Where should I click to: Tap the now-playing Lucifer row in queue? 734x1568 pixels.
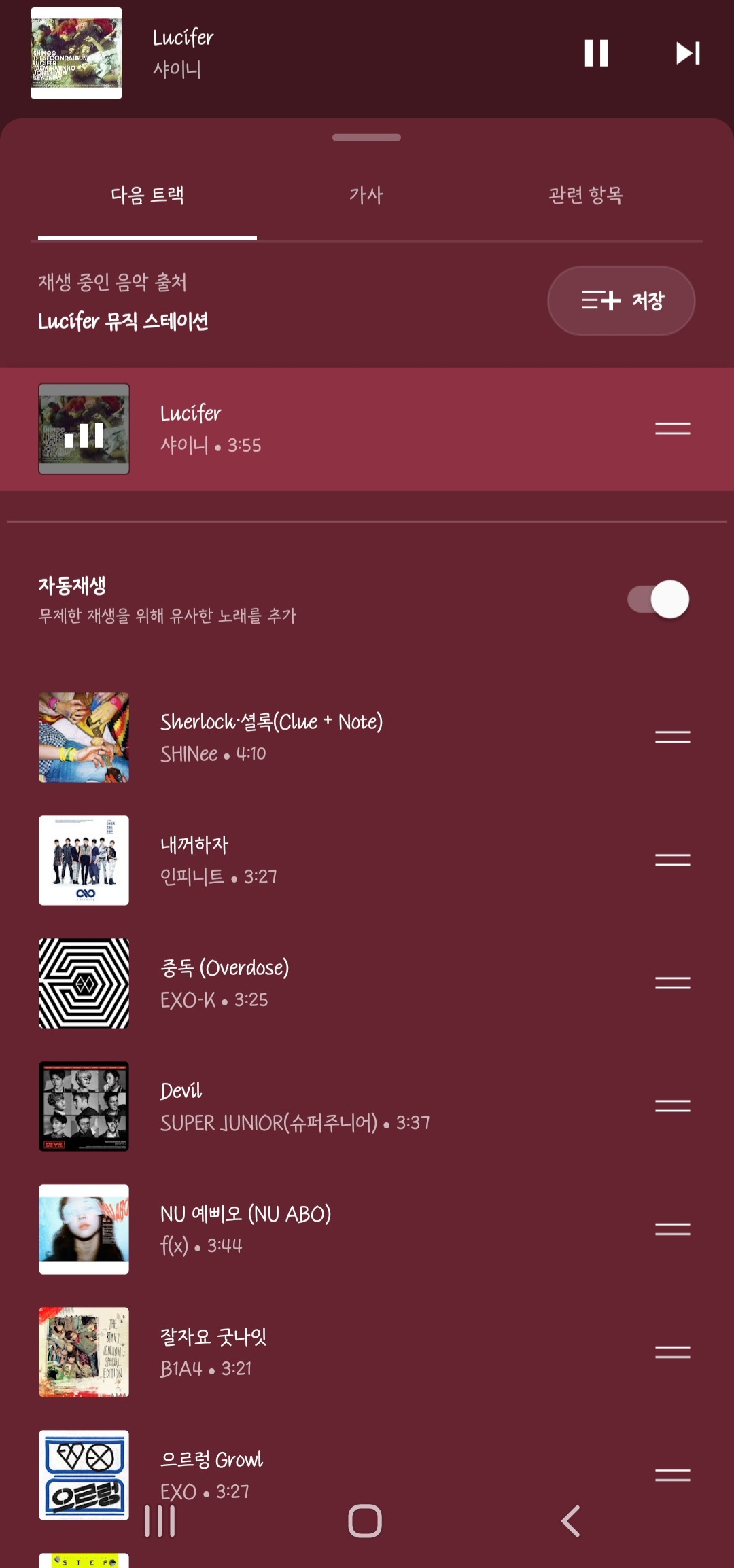click(340, 429)
